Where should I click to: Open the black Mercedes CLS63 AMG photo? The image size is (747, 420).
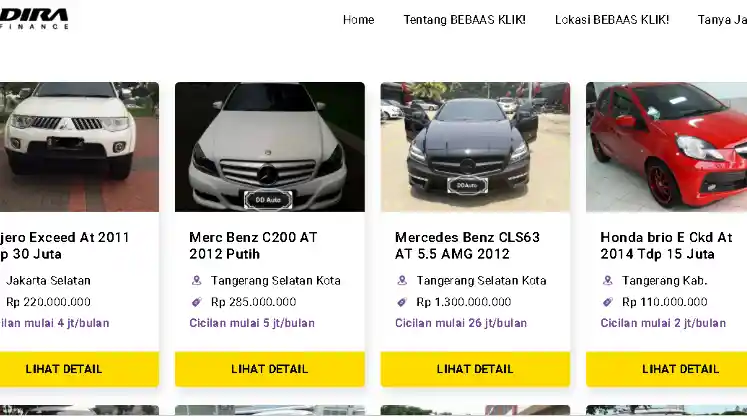[475, 146]
